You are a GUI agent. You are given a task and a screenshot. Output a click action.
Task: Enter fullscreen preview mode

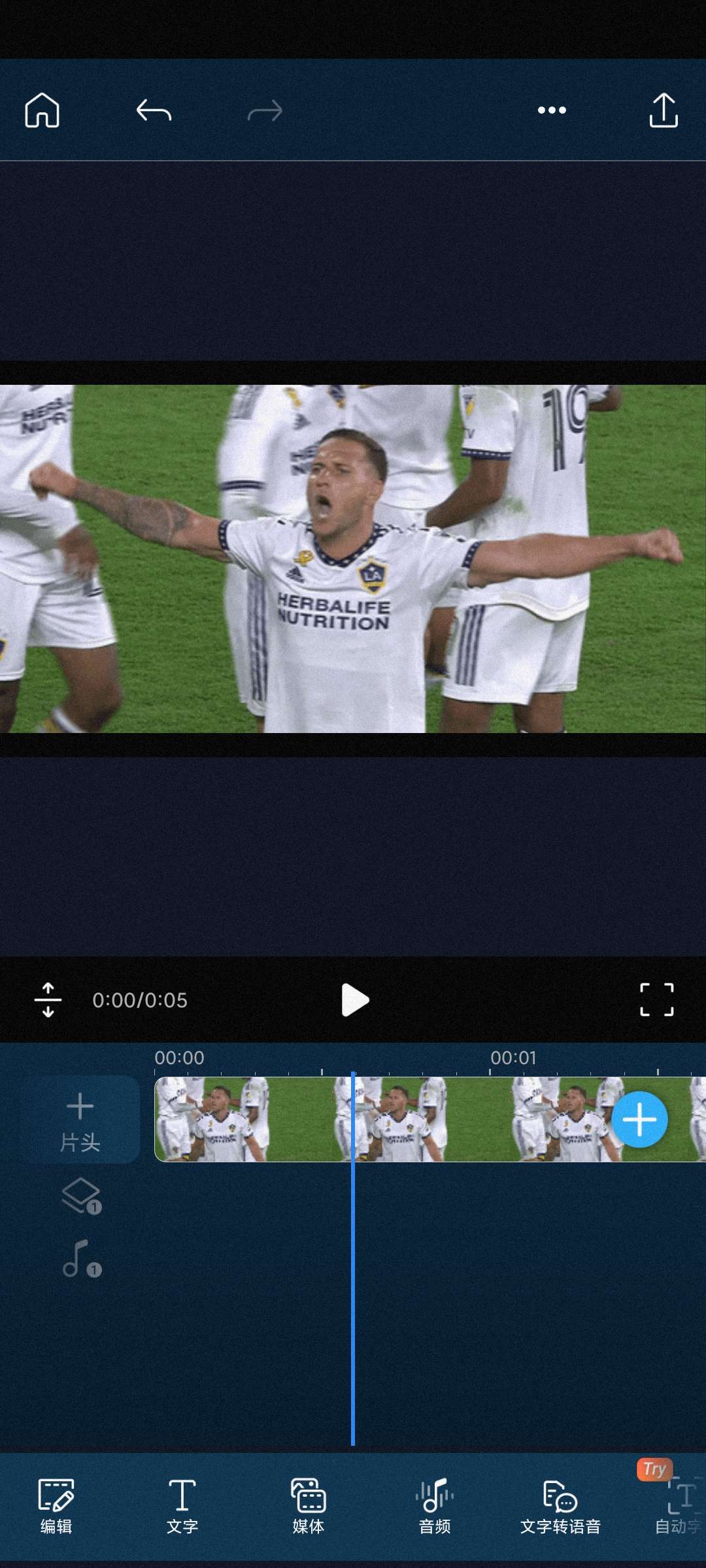[656, 1000]
